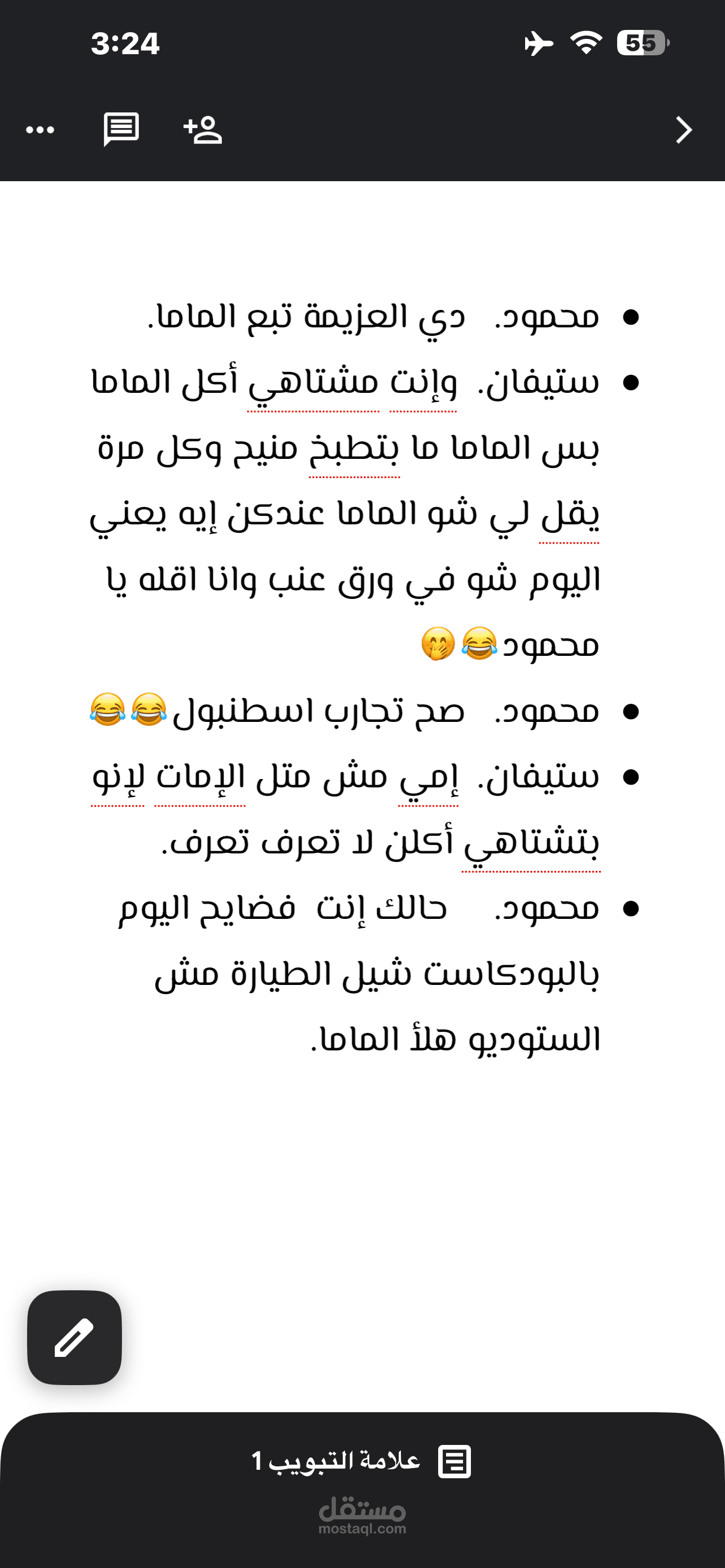725x1568 pixels.
Task: Open the document tab علامة التبويب 1
Action: (361, 1461)
